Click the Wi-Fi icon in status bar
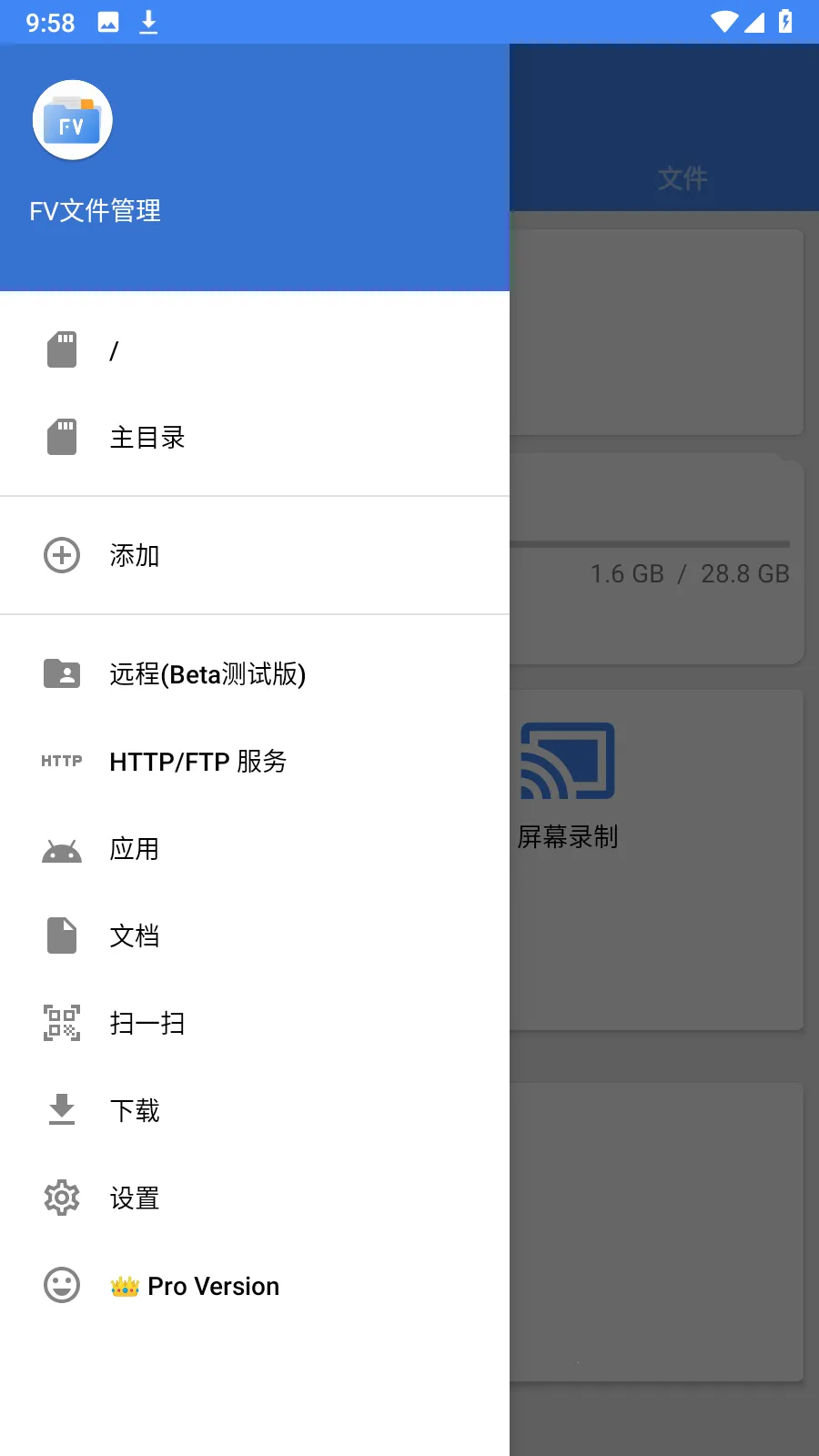 click(723, 22)
